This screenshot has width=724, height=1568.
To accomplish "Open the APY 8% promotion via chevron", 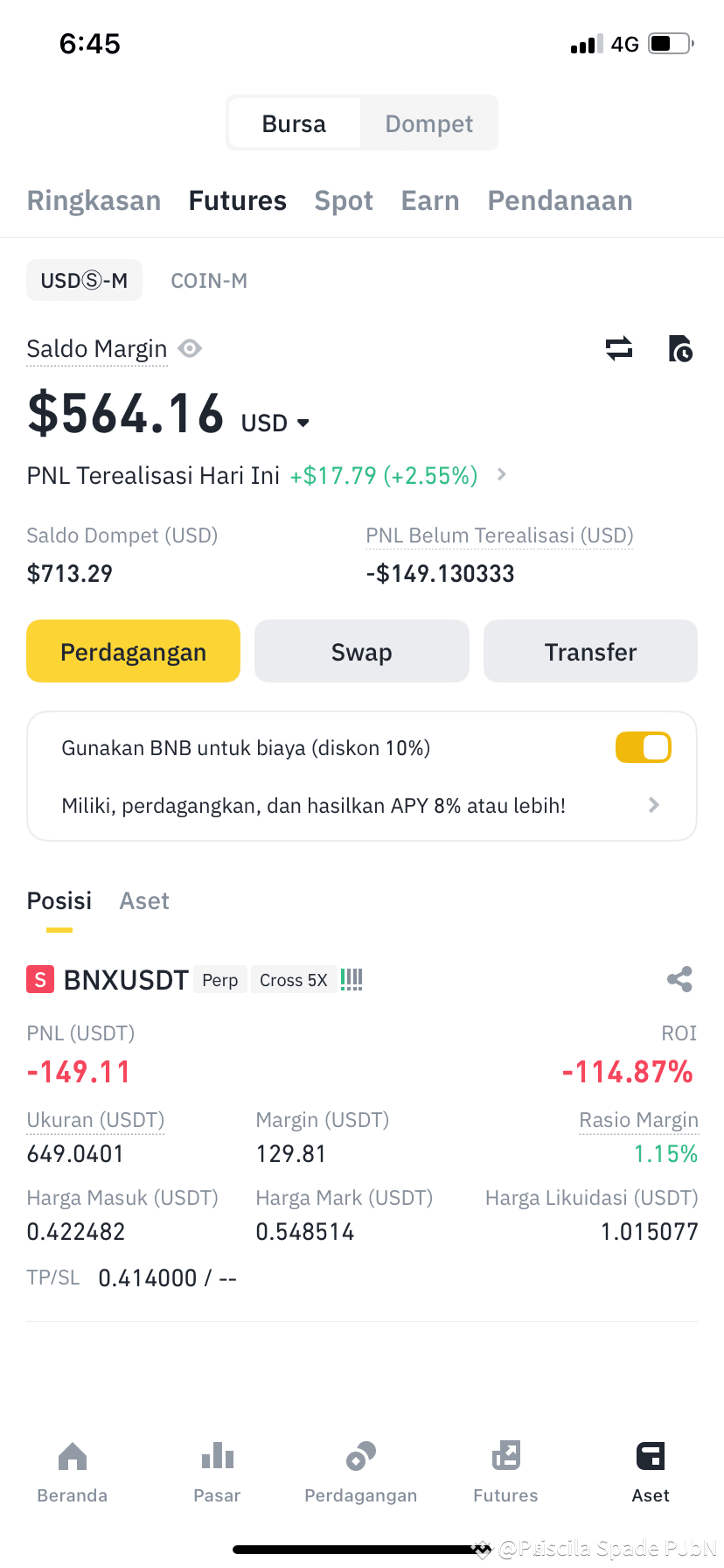I will point(653,805).
